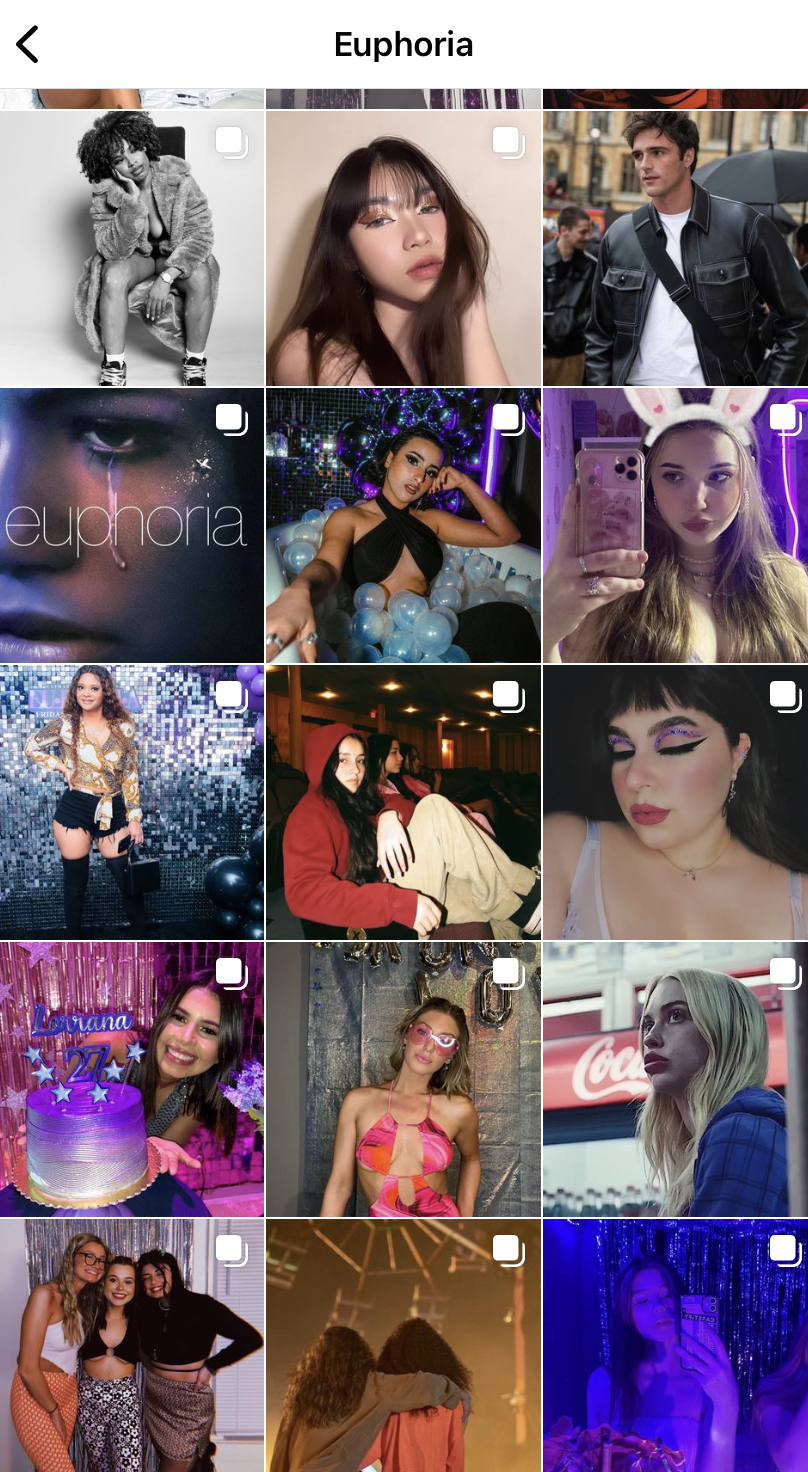Viewport: 808px width, 1472px height.
Task: Open the red hoodie theater post
Action: point(403,802)
